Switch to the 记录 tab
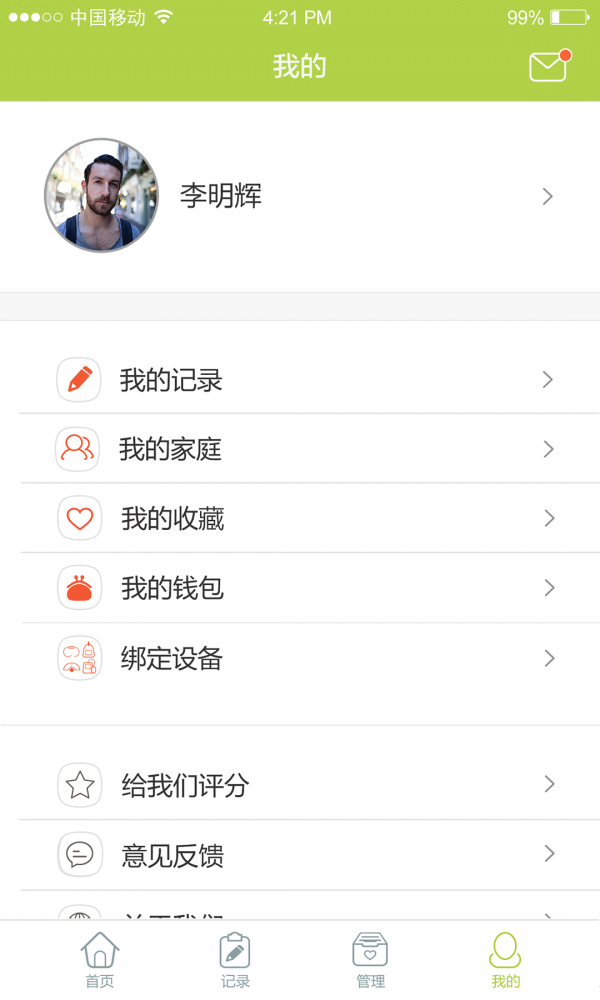The image size is (600, 1000). click(x=235, y=960)
